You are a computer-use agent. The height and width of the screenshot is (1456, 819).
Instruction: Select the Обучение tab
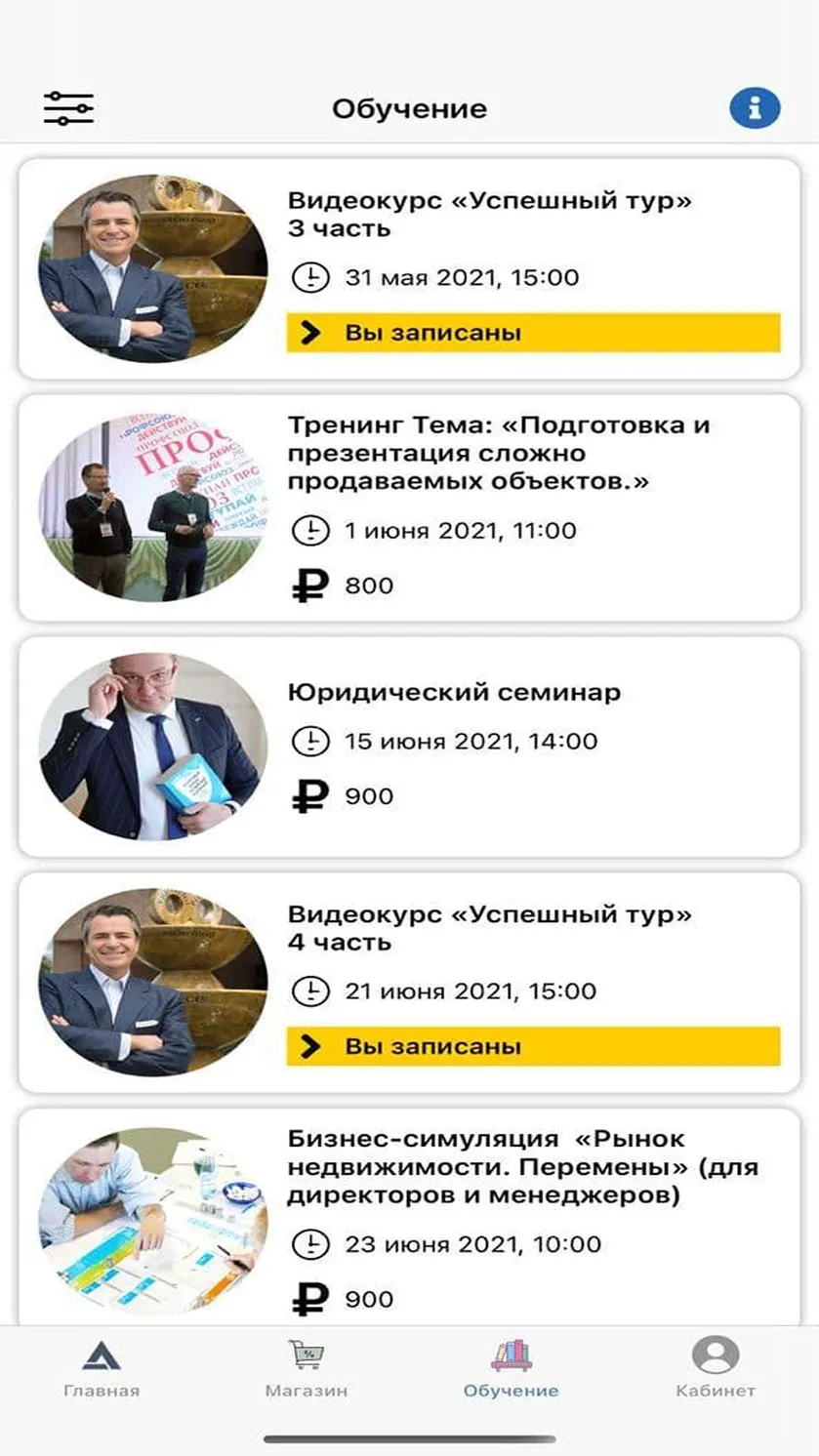tap(512, 1368)
